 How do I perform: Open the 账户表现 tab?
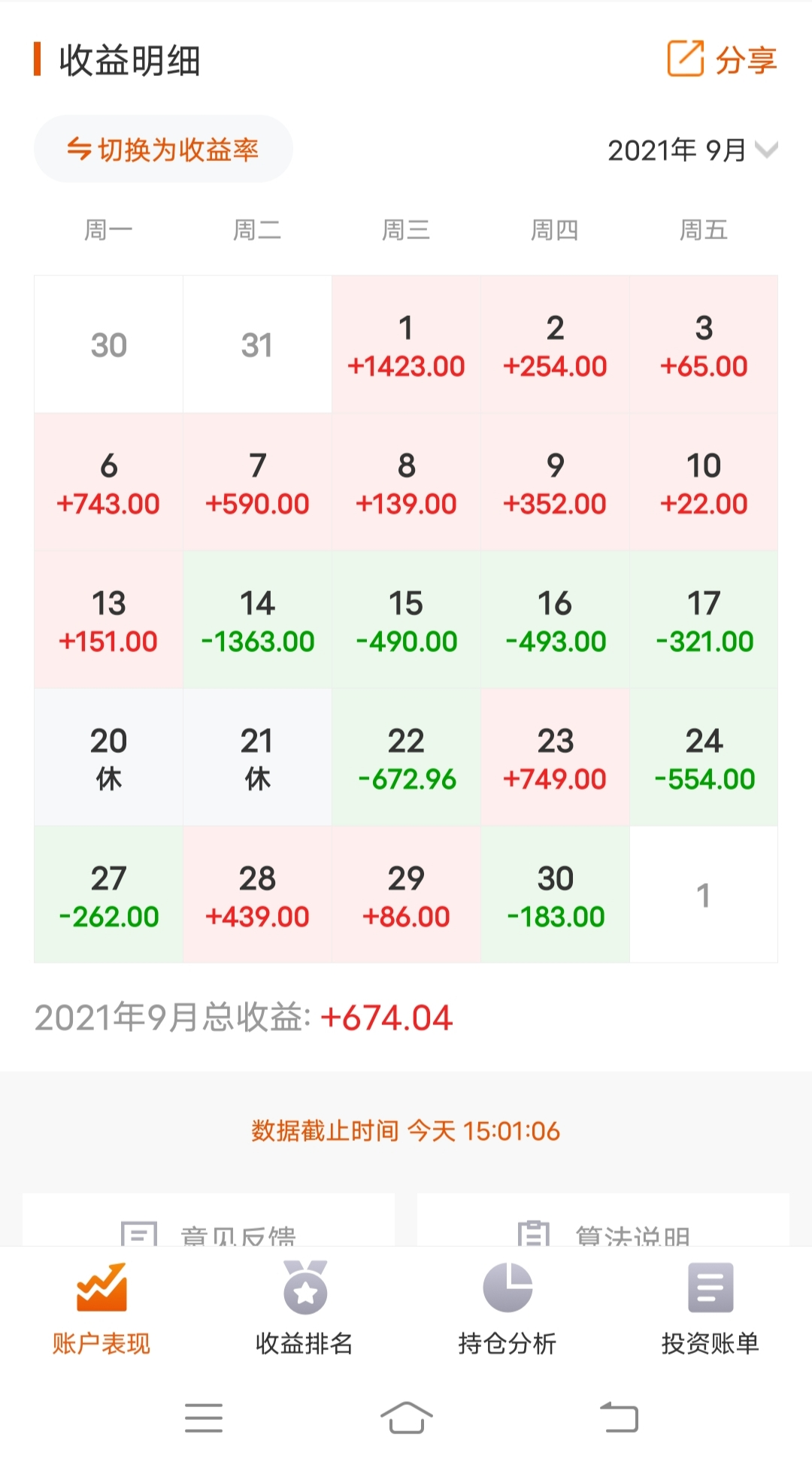(101, 1309)
